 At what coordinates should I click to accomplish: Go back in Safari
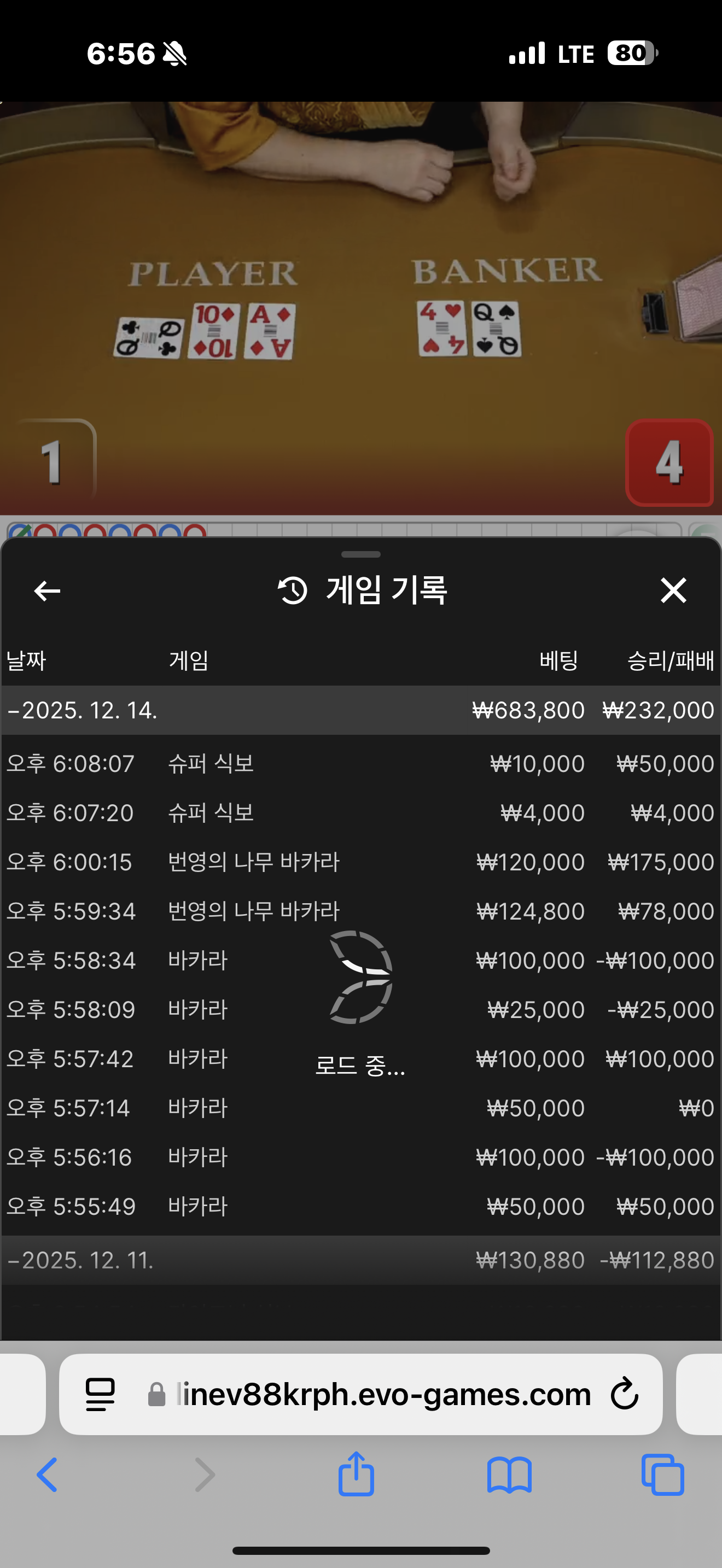(47, 1475)
